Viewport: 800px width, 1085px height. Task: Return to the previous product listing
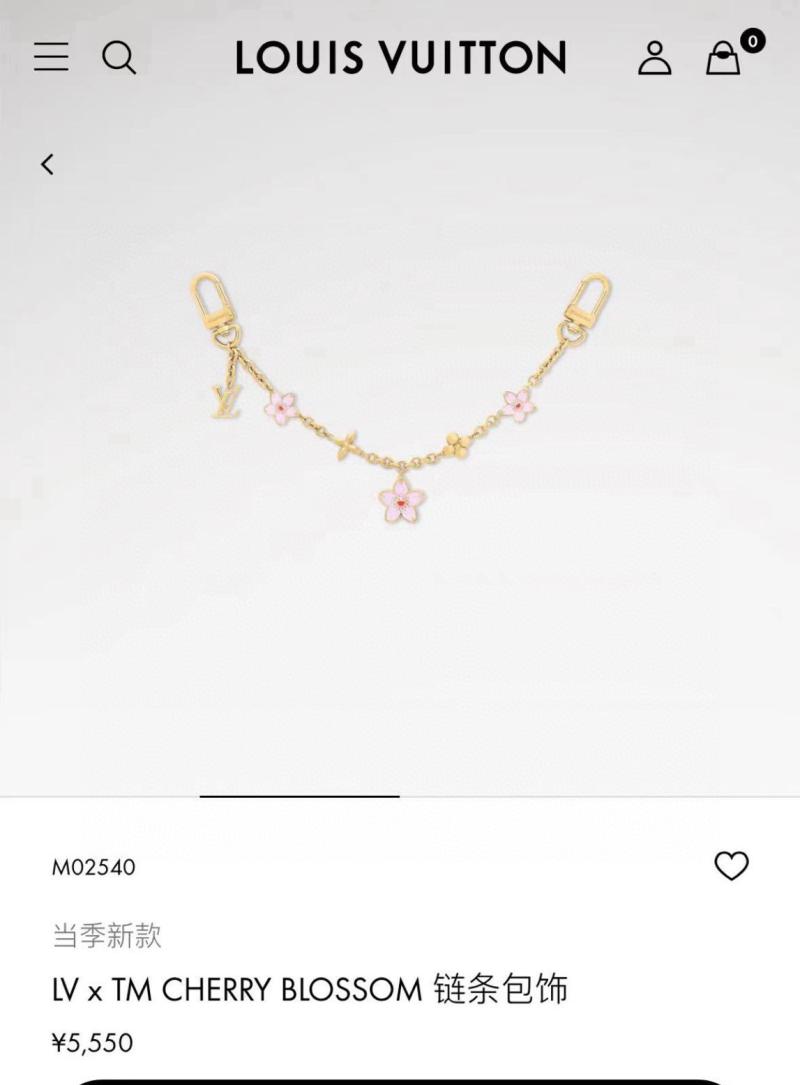click(x=48, y=165)
